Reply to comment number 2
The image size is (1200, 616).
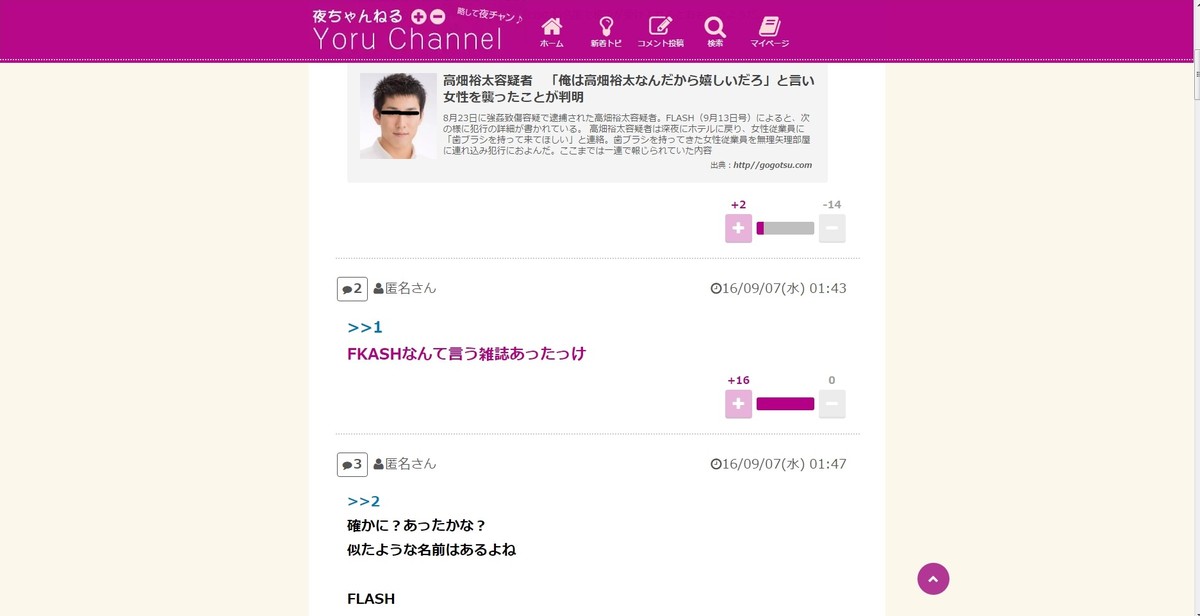pos(352,289)
